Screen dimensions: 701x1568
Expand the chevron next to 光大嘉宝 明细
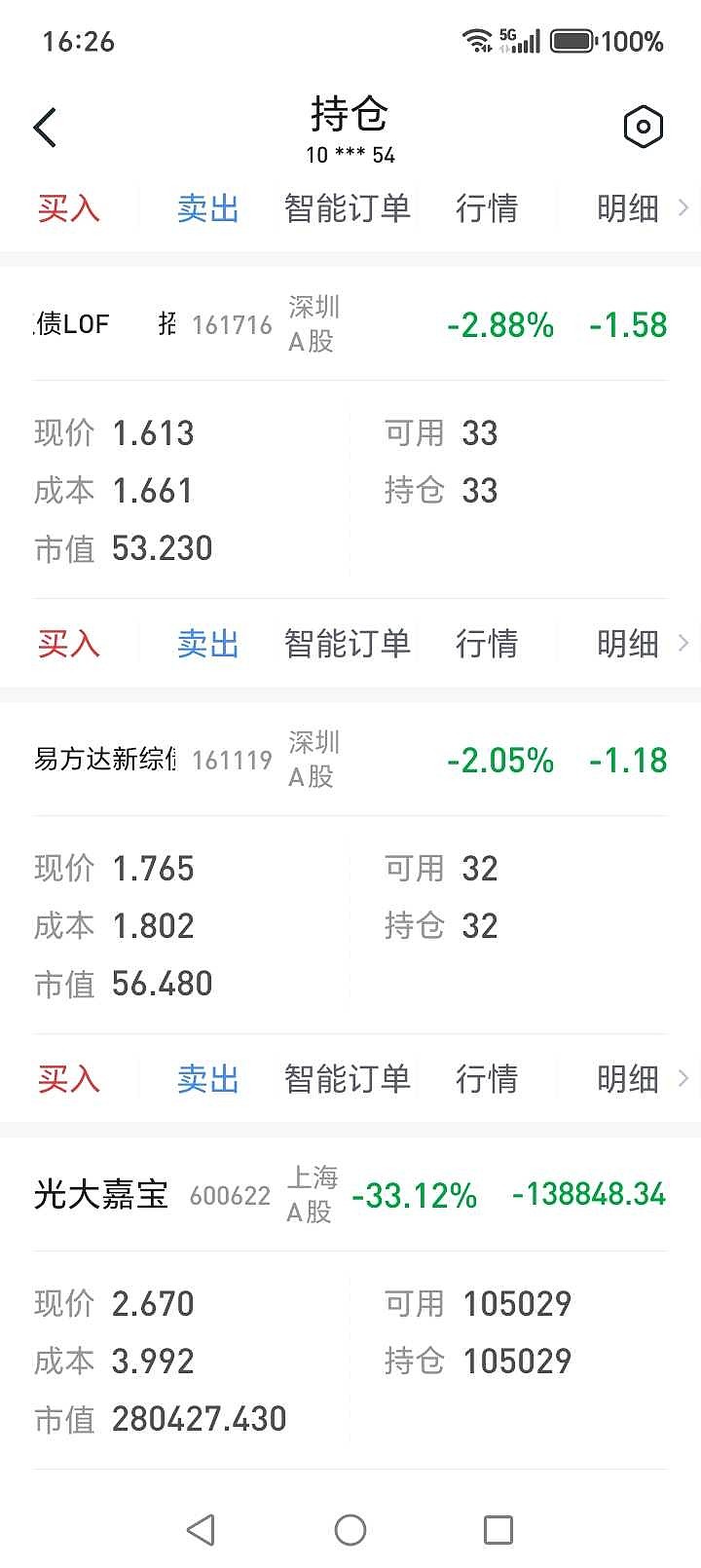[x=684, y=1078]
